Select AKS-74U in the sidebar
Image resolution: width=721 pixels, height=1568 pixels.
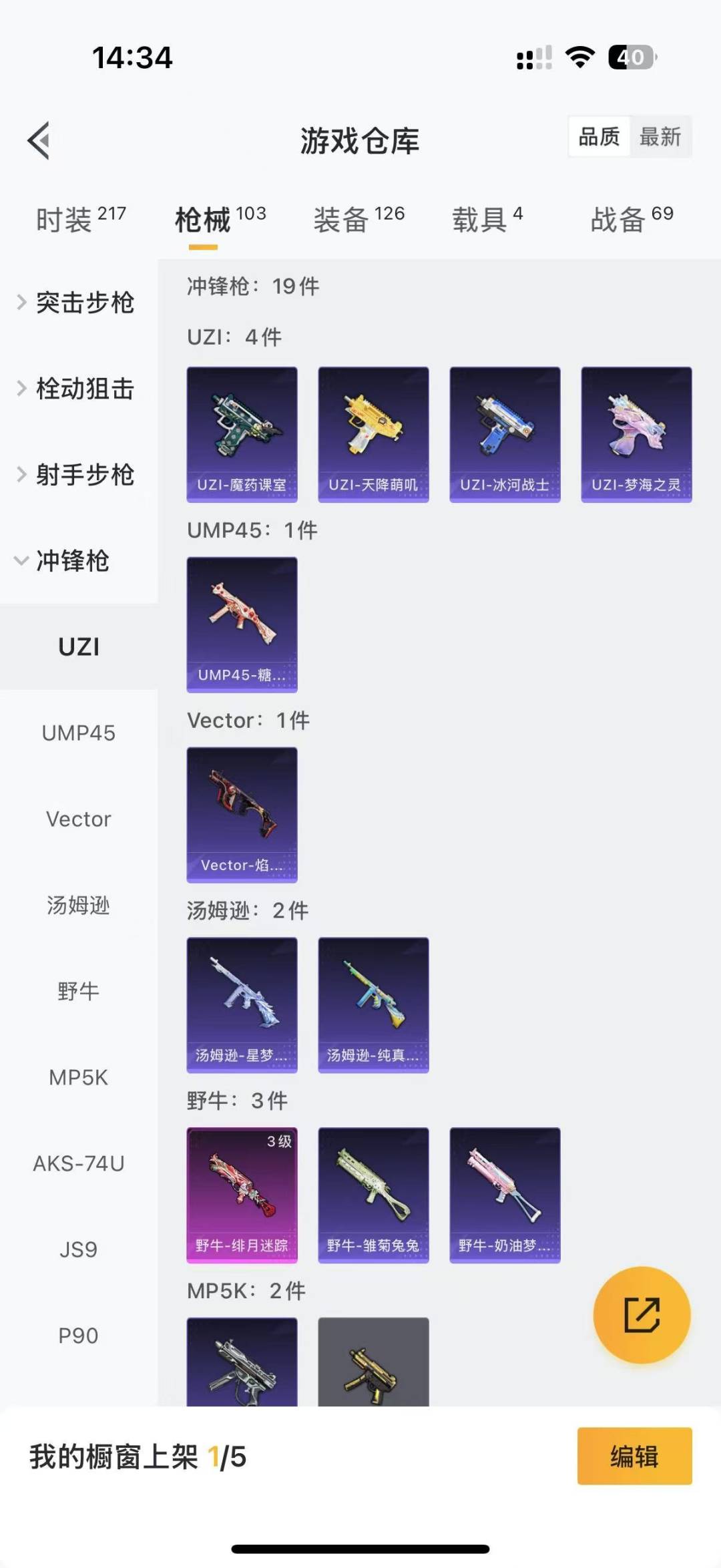pyautogui.click(x=79, y=1163)
